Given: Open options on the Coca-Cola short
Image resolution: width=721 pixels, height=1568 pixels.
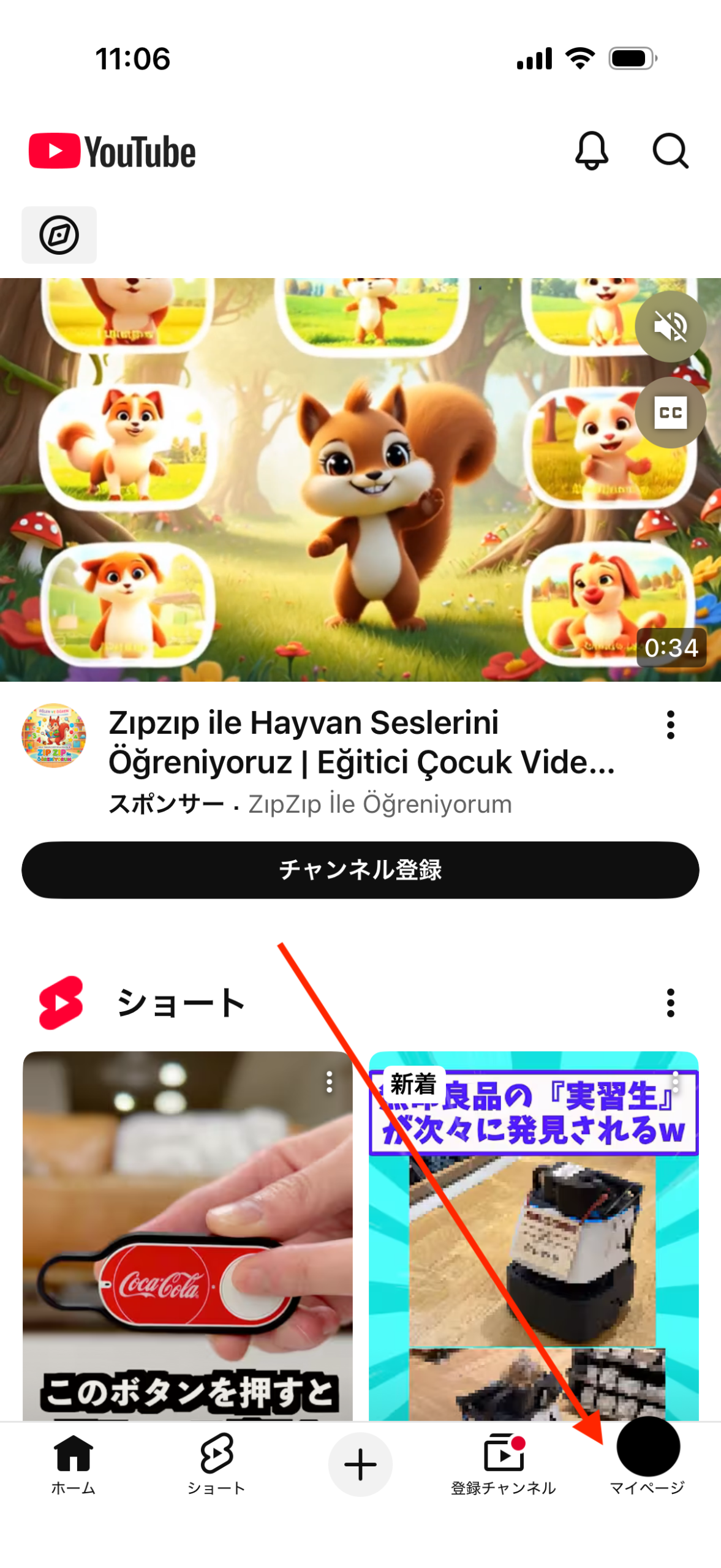Looking at the screenshot, I should 330,1082.
